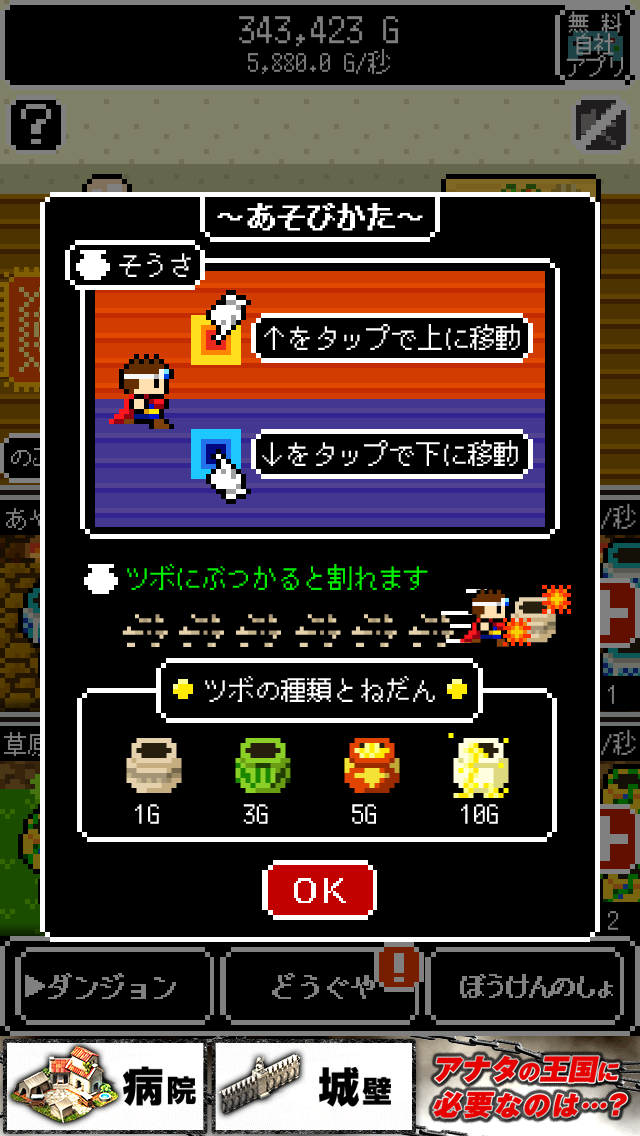Open the どうぐや shop

320,987
